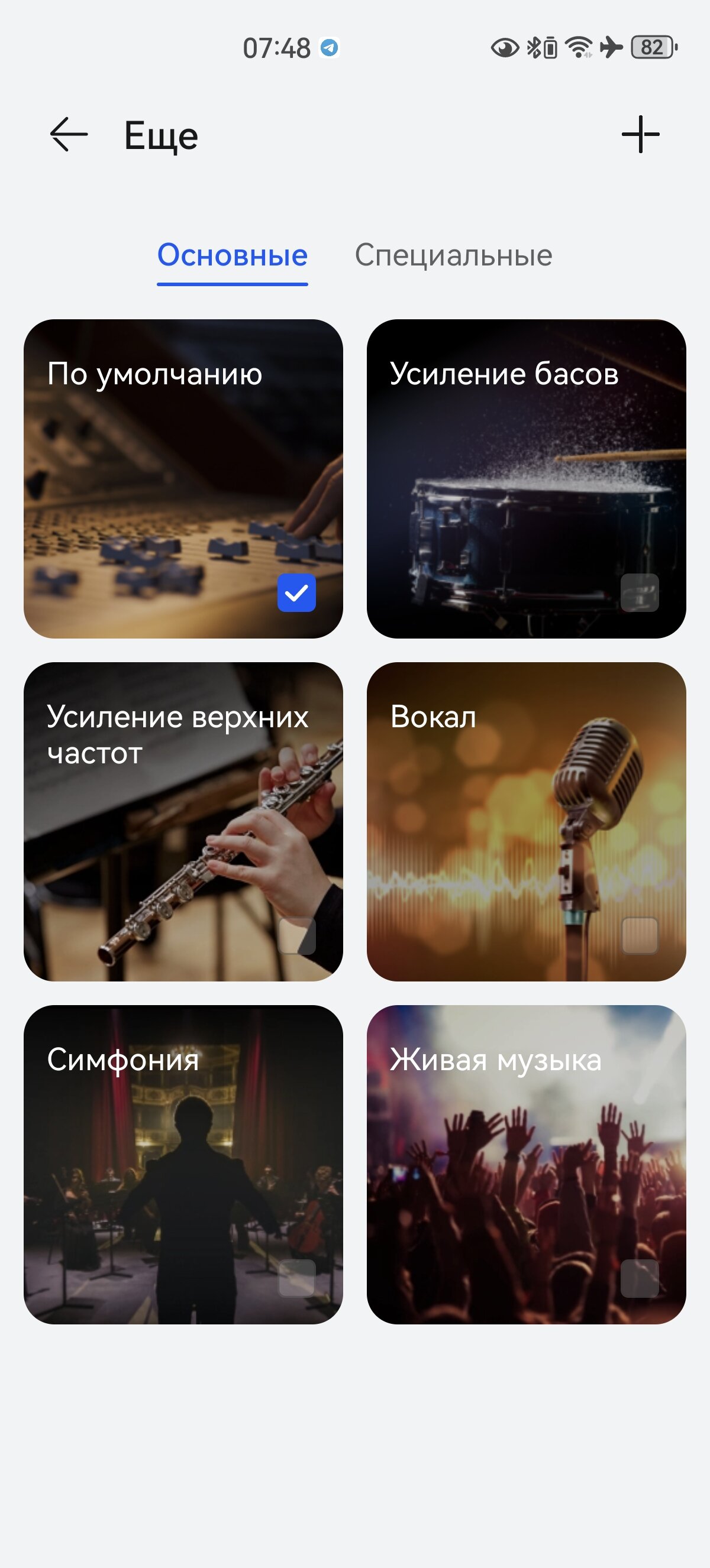Pick the Усиление верхних частот preset
This screenshot has width=710, height=1568.
tap(183, 822)
